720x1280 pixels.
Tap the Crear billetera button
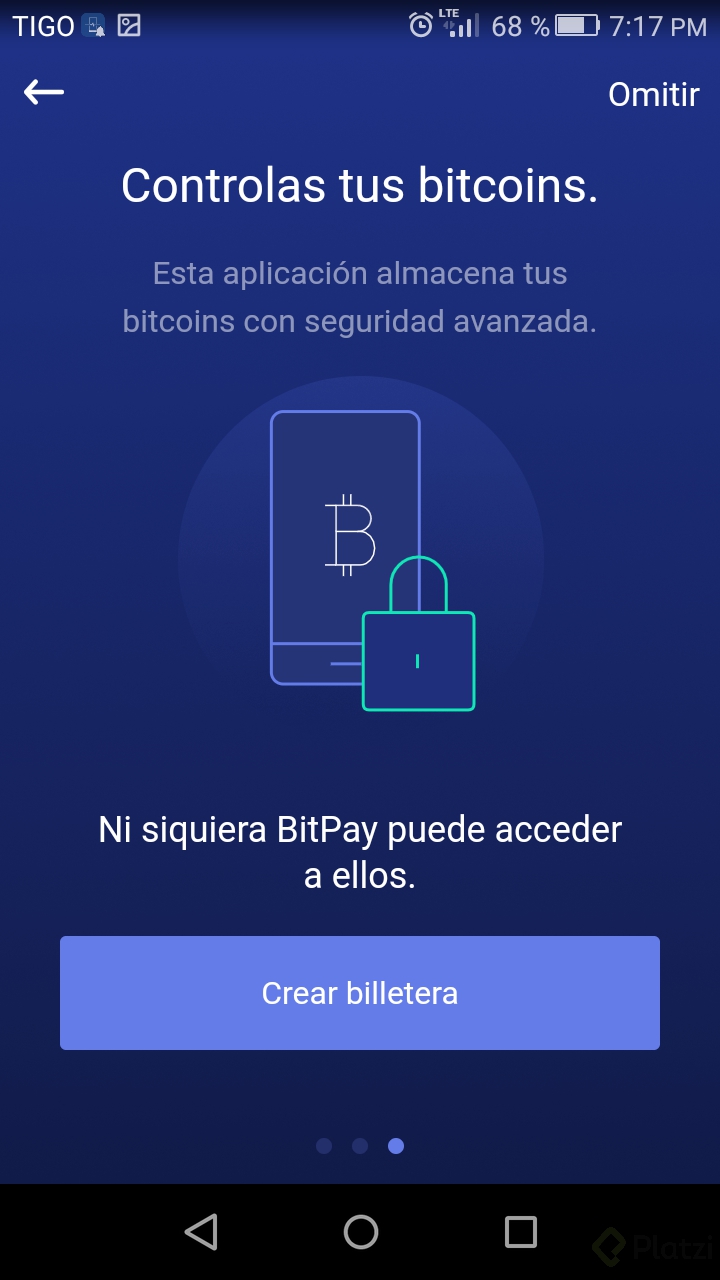coord(360,992)
